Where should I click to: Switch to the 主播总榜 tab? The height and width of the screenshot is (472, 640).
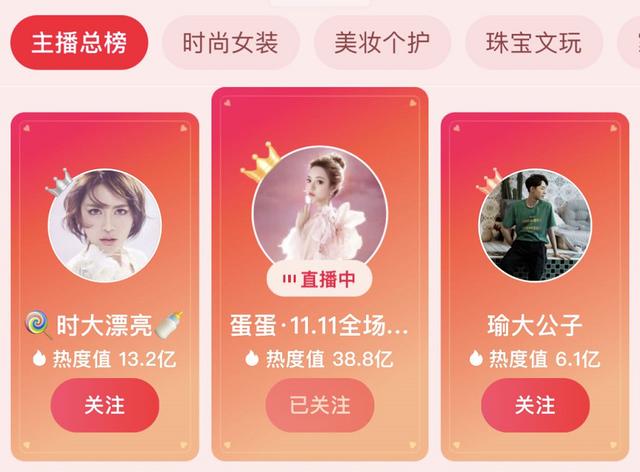[79, 44]
